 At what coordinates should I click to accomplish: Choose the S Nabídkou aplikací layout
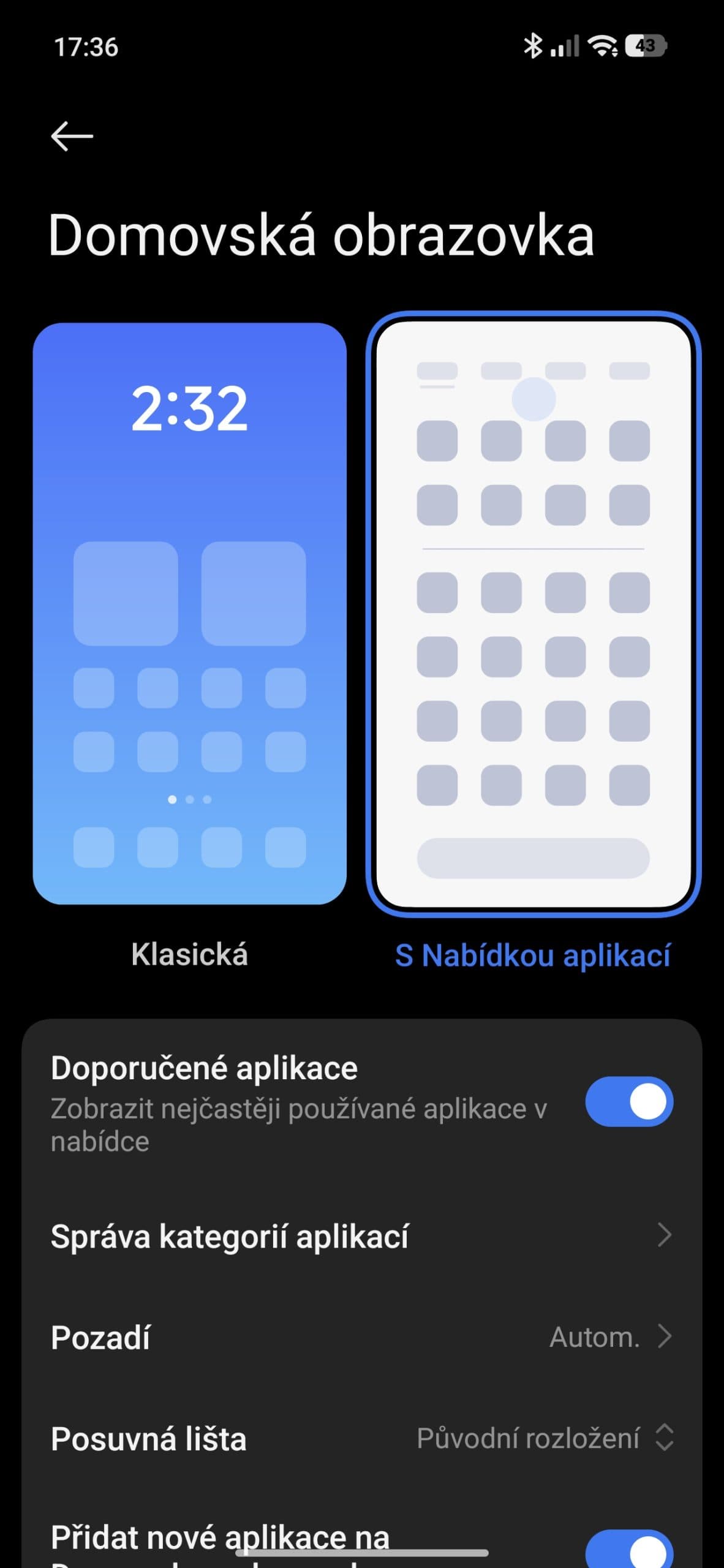tap(533, 613)
